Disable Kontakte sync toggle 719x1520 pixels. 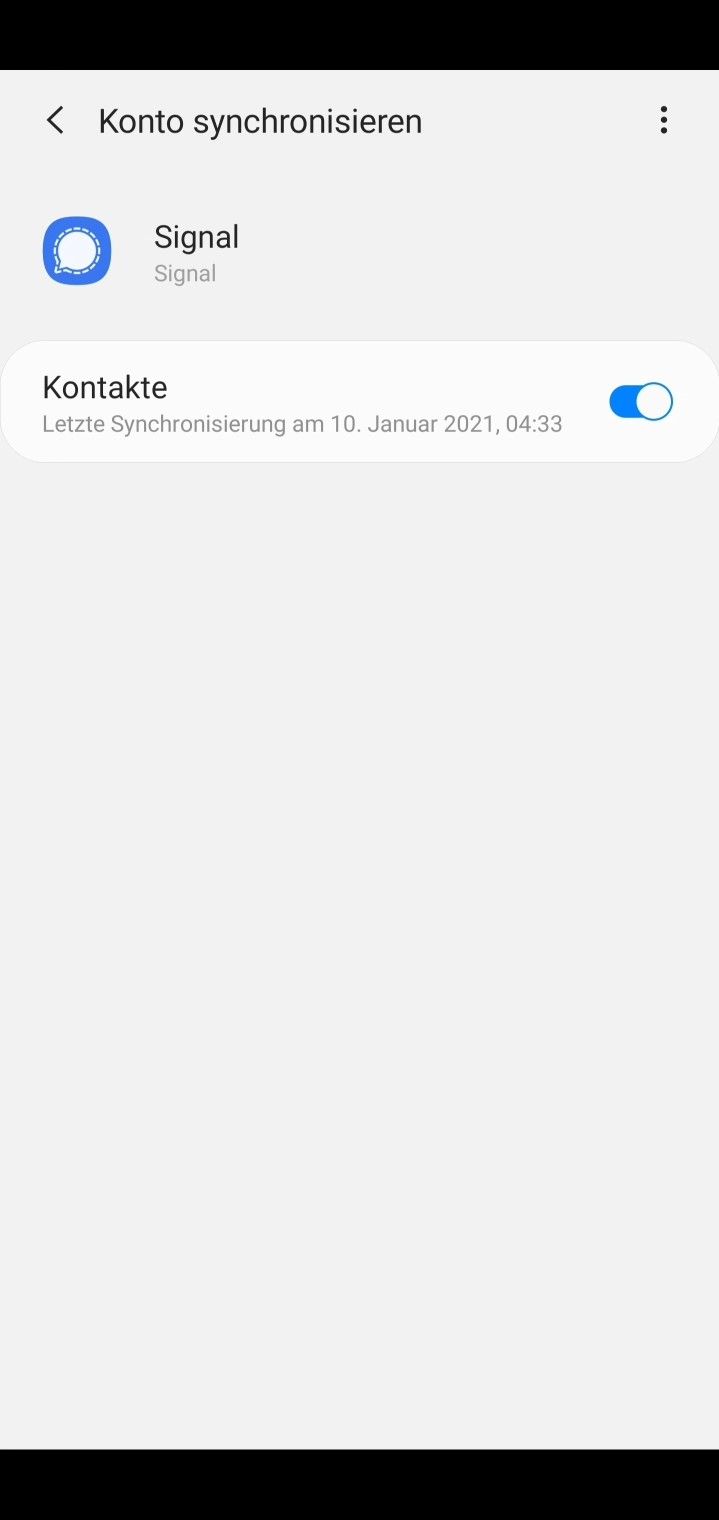[640, 402]
